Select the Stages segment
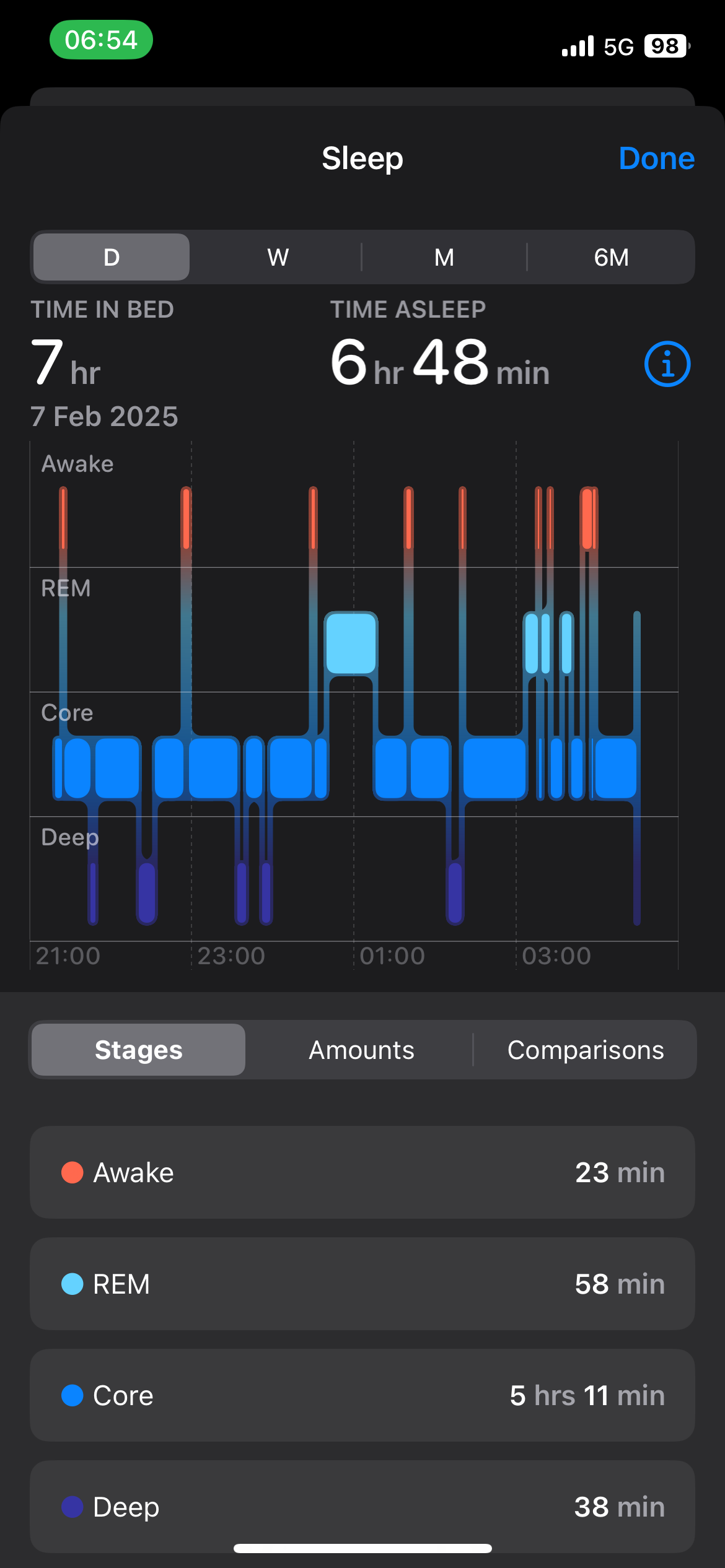The image size is (725, 1568). pyautogui.click(x=139, y=1050)
